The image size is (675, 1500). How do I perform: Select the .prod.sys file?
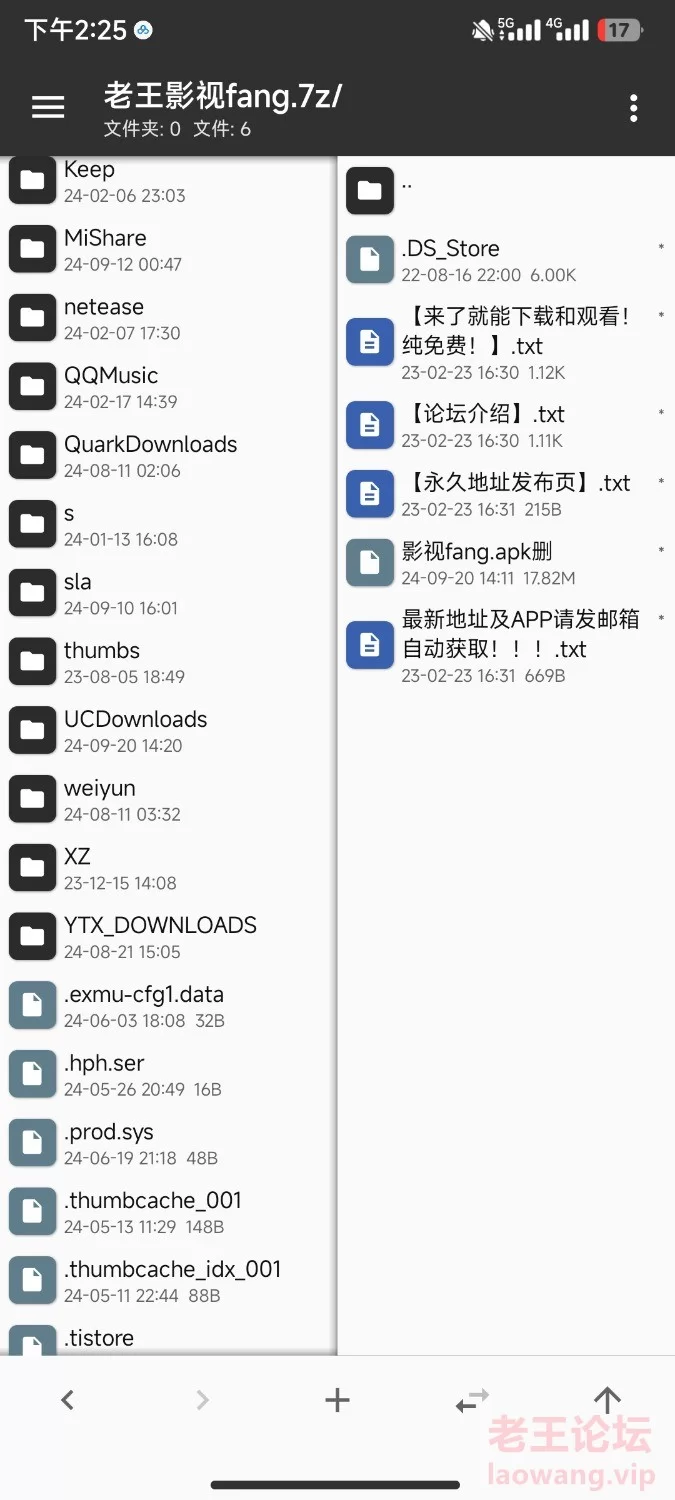pyautogui.click(x=168, y=1143)
